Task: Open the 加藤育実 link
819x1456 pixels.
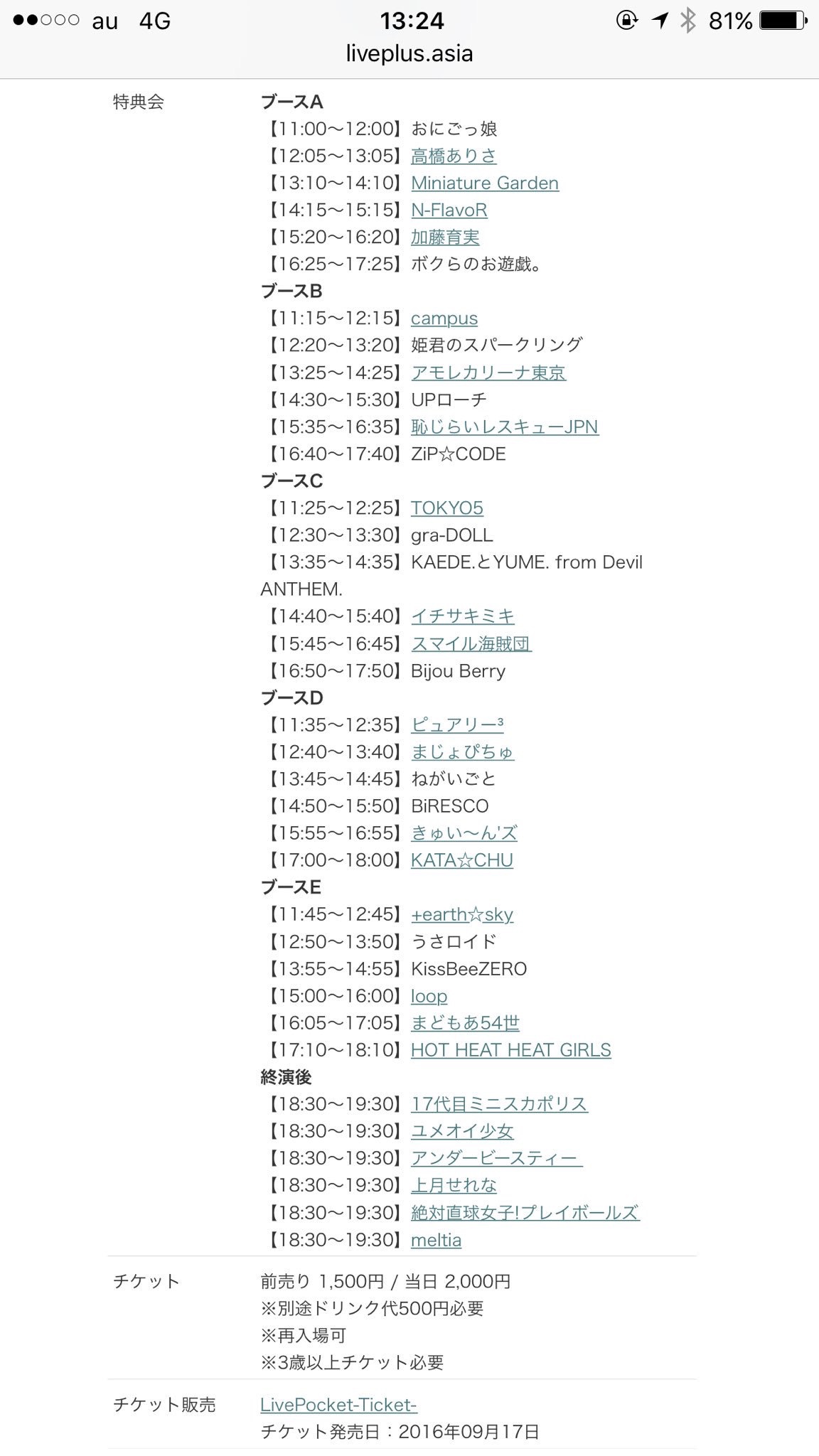Action: click(445, 237)
